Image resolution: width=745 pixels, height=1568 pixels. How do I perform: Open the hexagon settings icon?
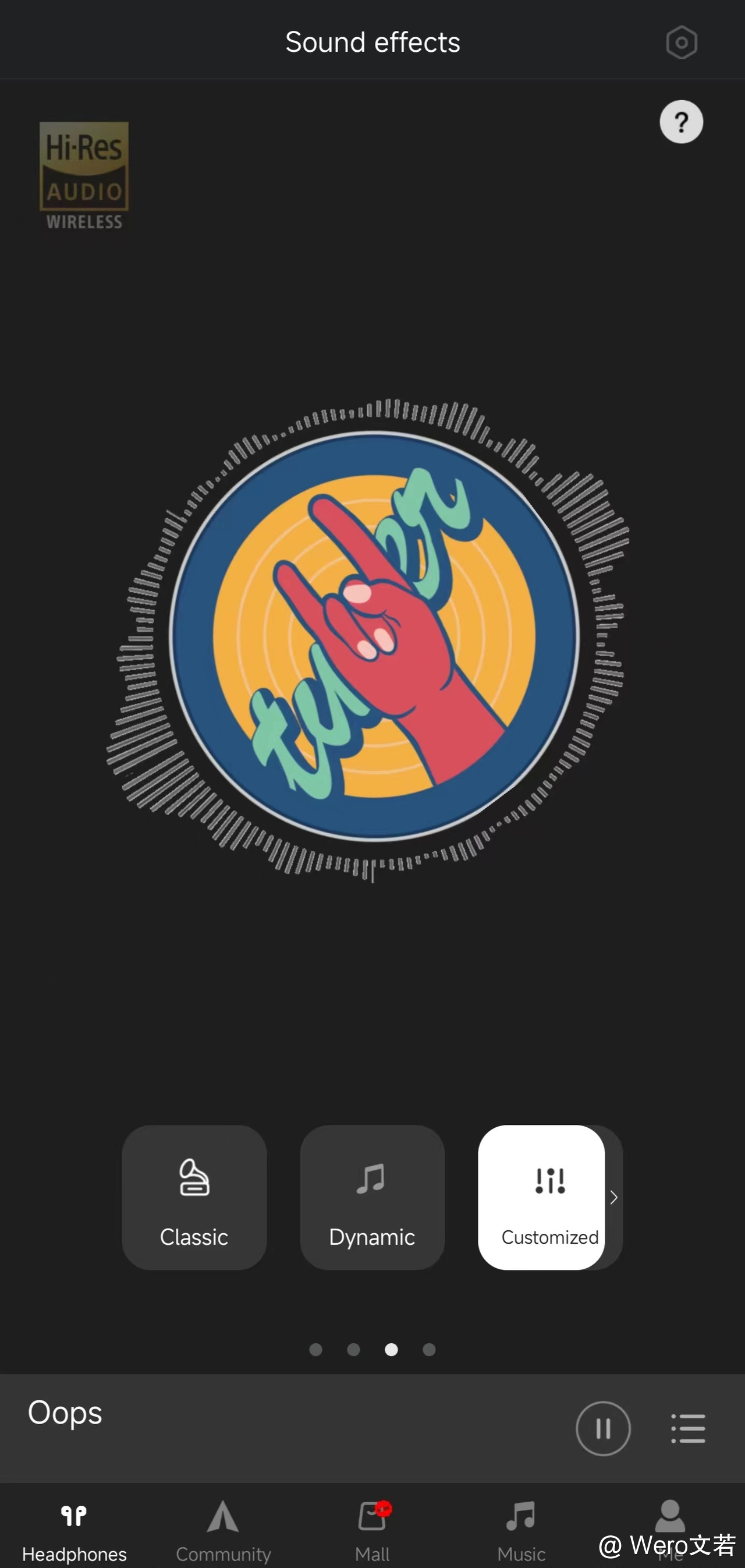[681, 43]
